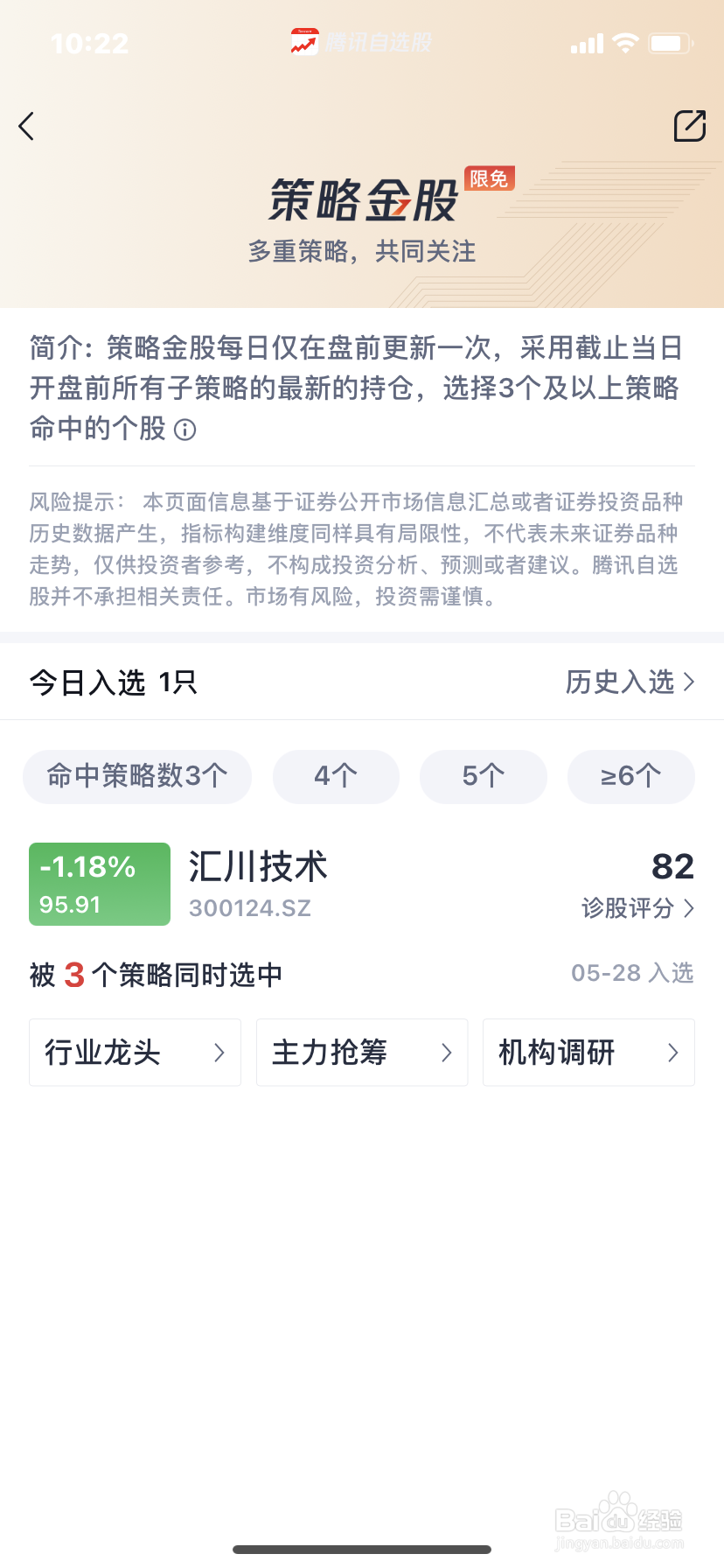Tap the 5个 filter button

(x=484, y=776)
